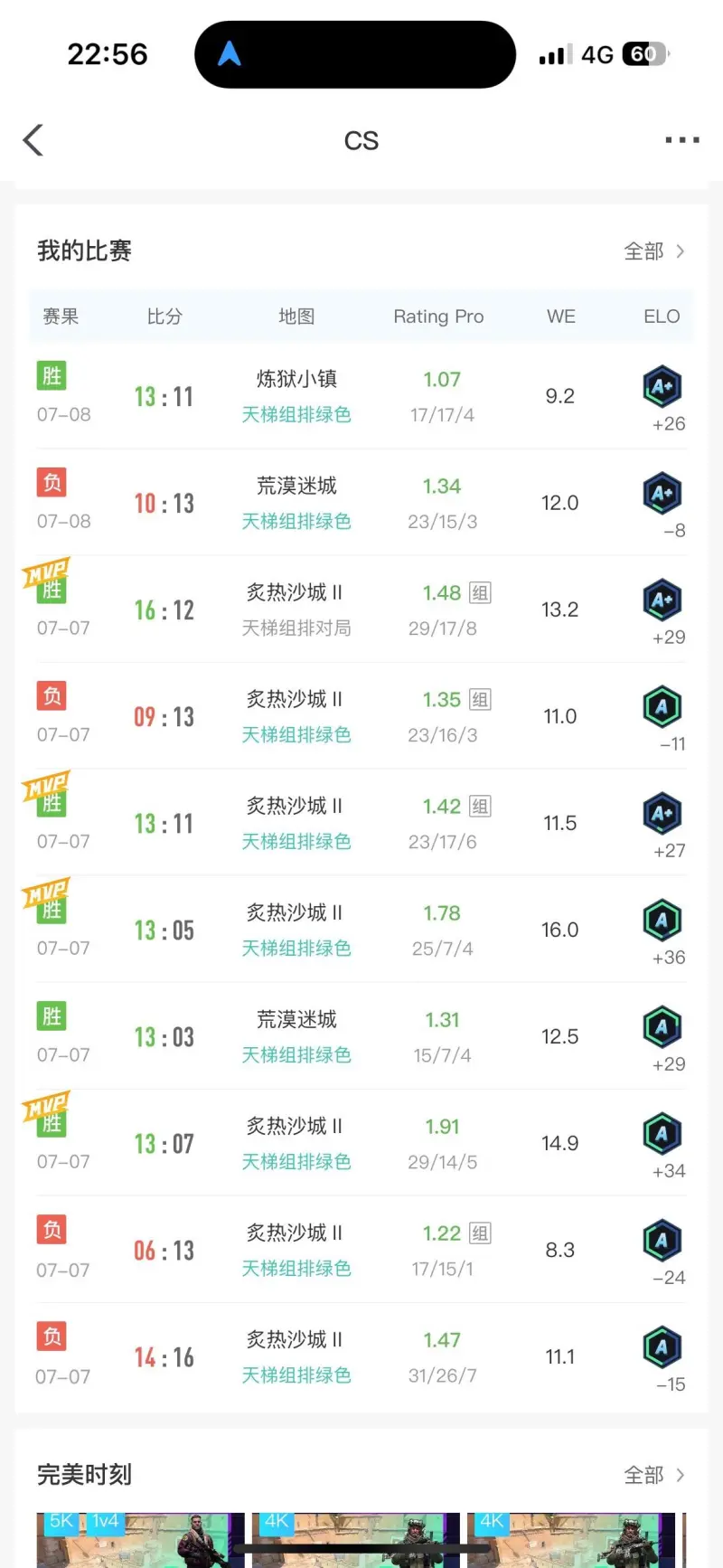723x1568 pixels.
Task: Open the 14:16 loss rated 1.47
Action: (361, 1356)
